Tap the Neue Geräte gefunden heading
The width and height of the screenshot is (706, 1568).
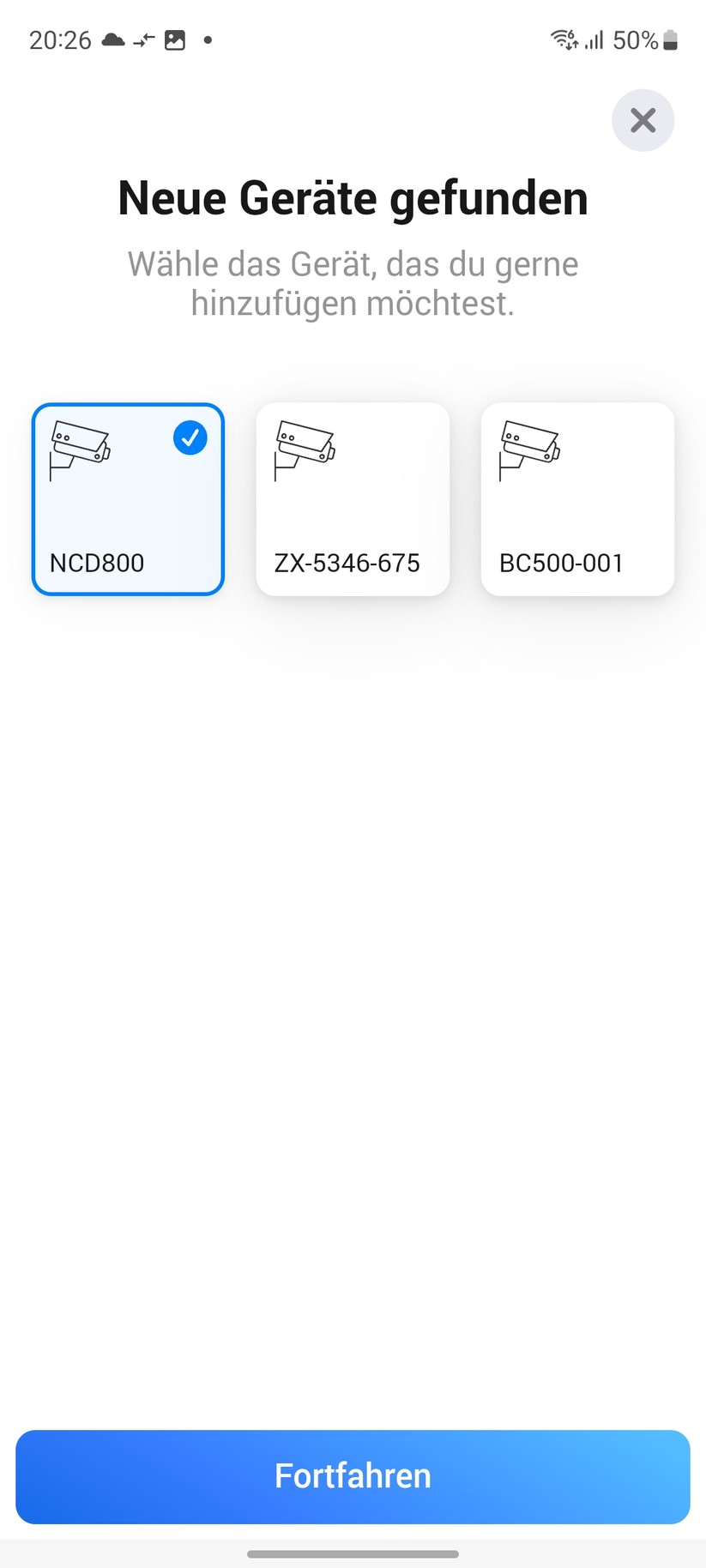pyautogui.click(x=353, y=197)
